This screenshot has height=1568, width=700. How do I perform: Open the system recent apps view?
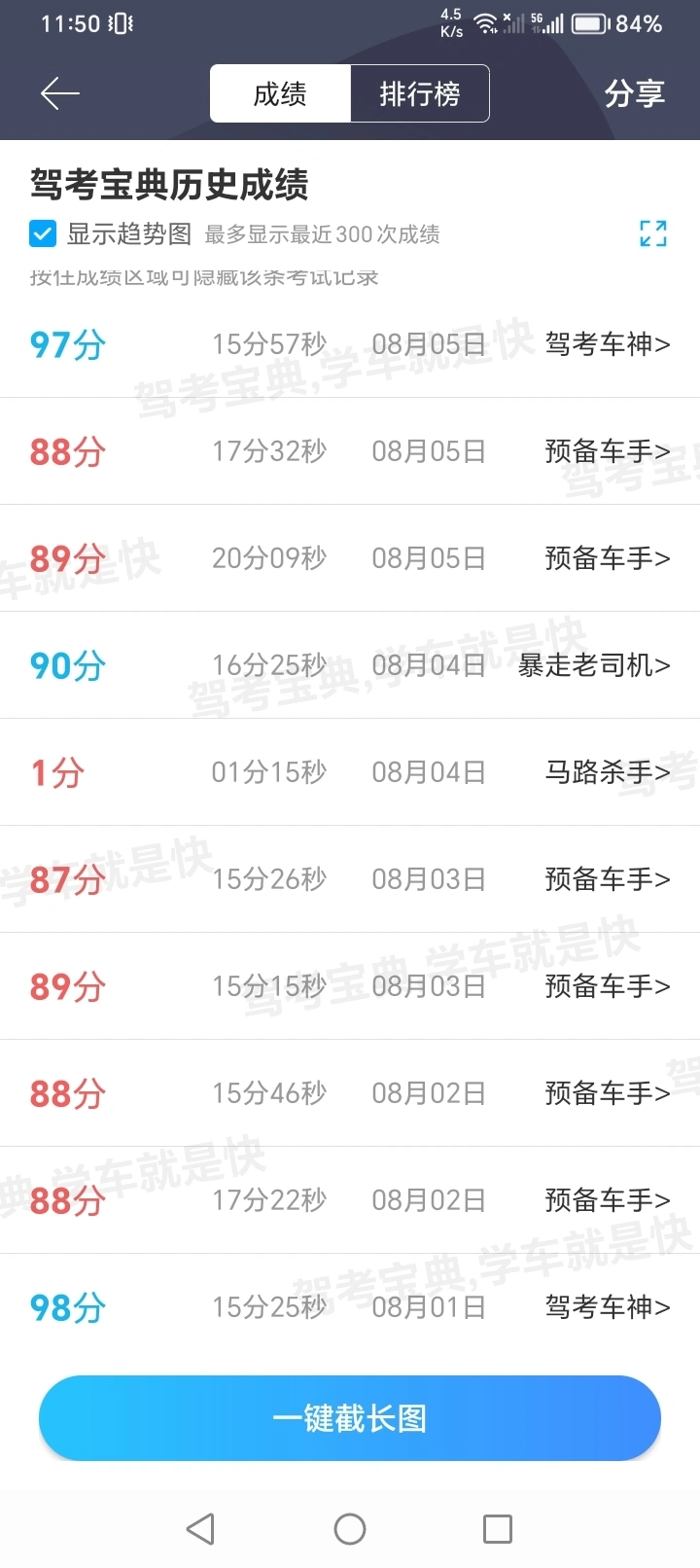tap(498, 1529)
